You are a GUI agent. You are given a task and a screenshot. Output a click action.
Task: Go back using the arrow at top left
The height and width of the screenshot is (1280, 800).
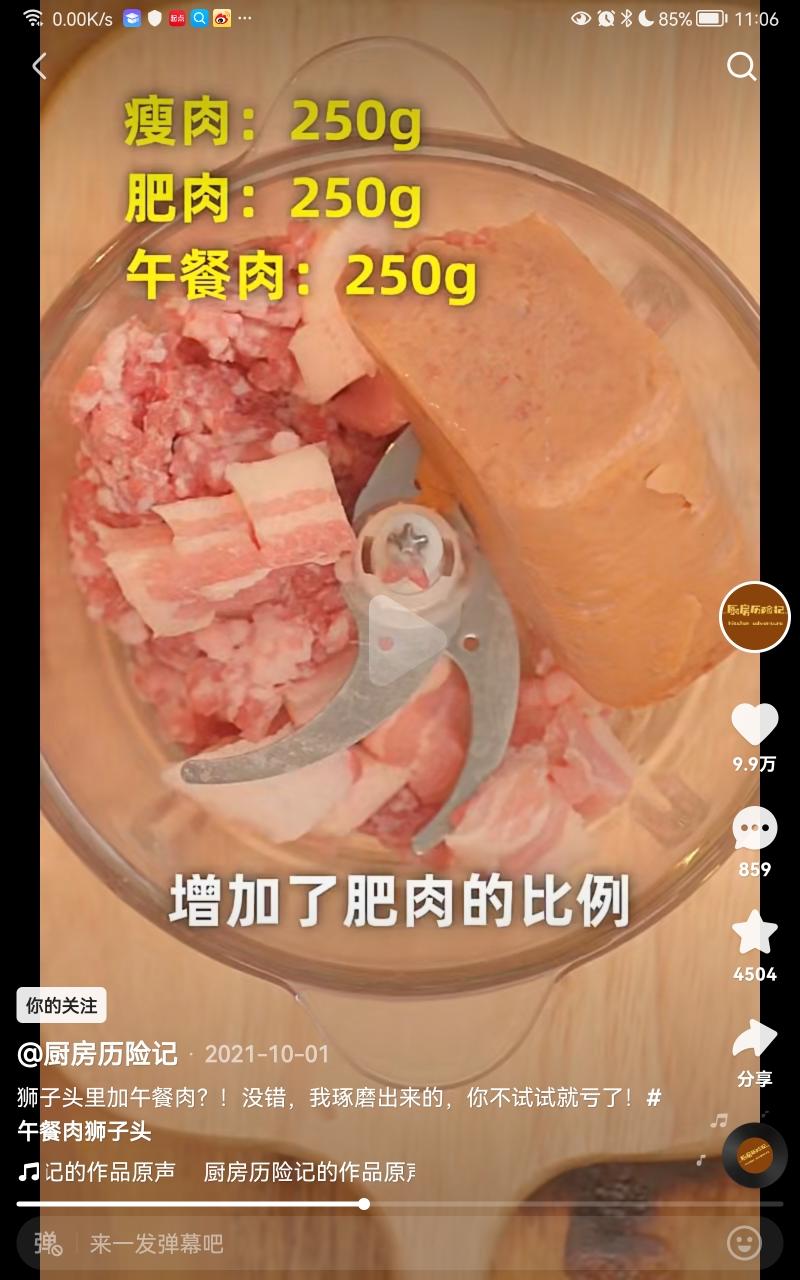(x=40, y=66)
